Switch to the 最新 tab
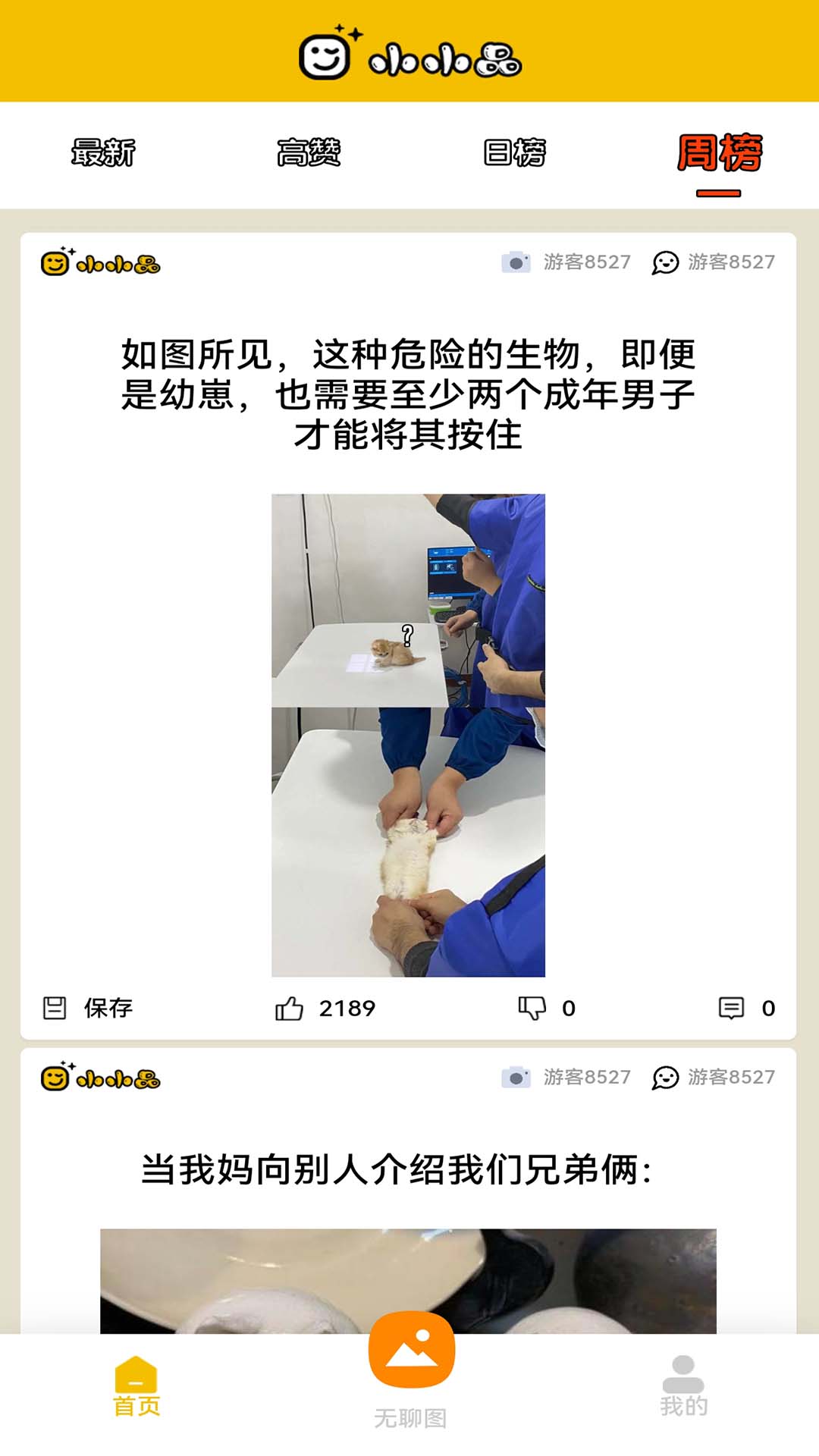Screen dimensions: 819x1456 (x=103, y=153)
